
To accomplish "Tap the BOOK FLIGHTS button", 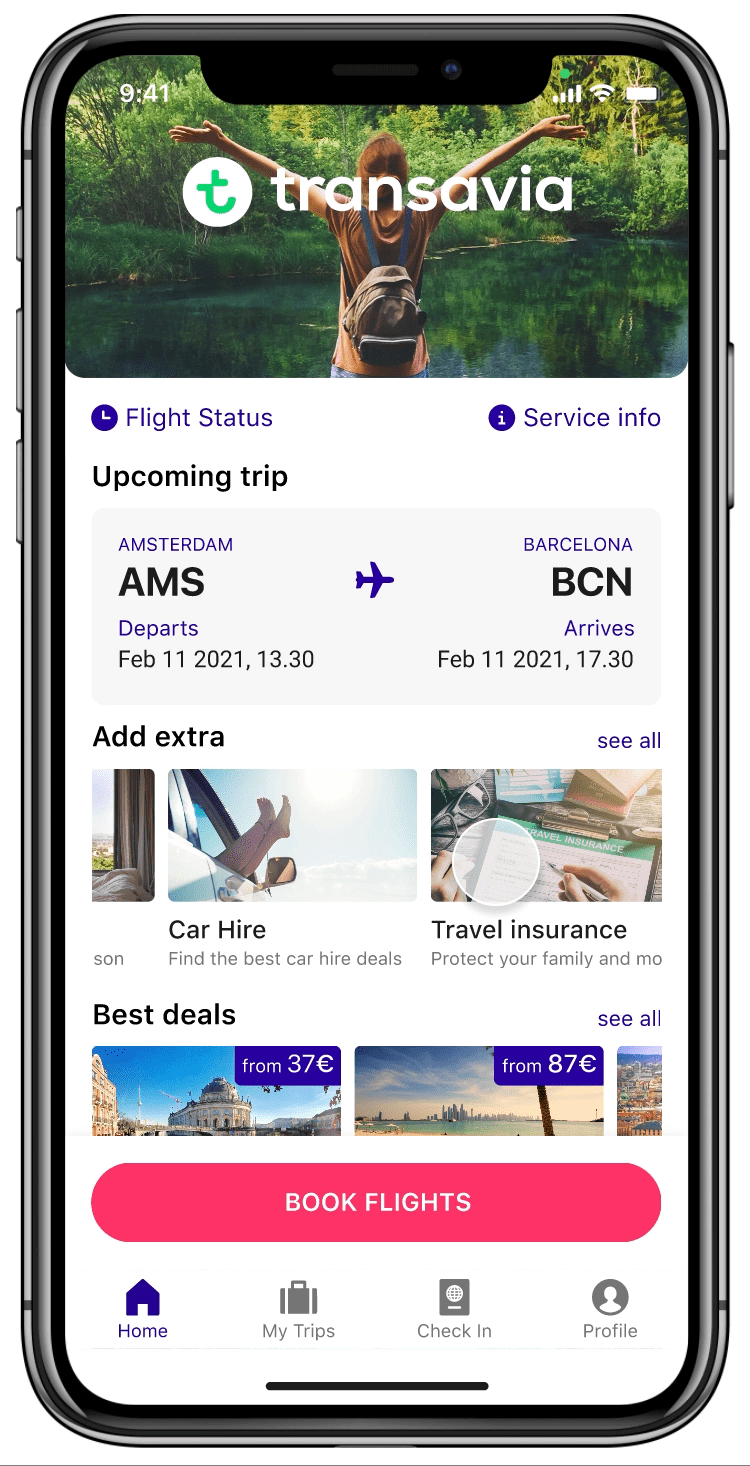I will 375,1202.
